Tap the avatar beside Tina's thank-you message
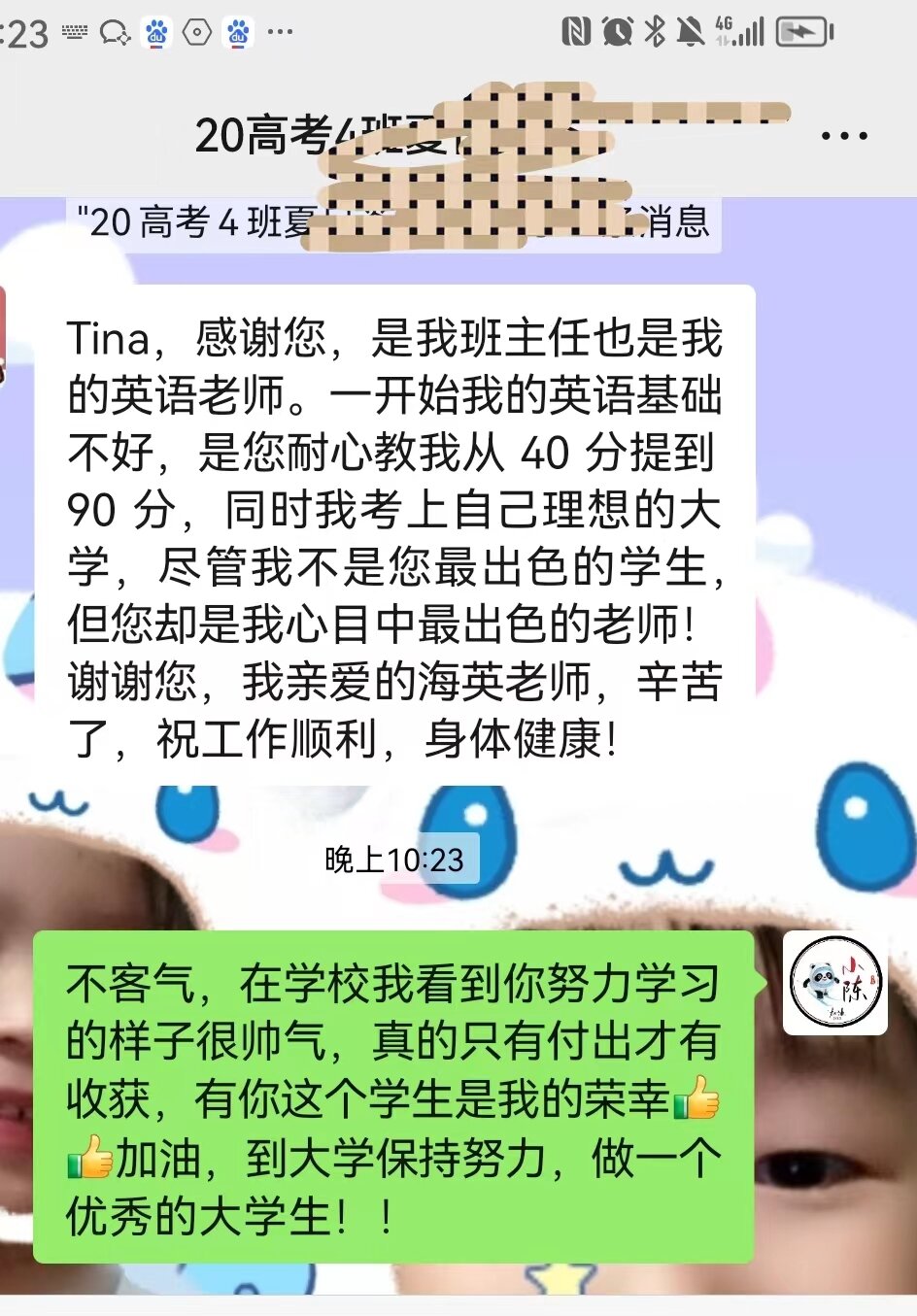Image resolution: width=917 pixels, height=1316 pixels. point(3,337)
